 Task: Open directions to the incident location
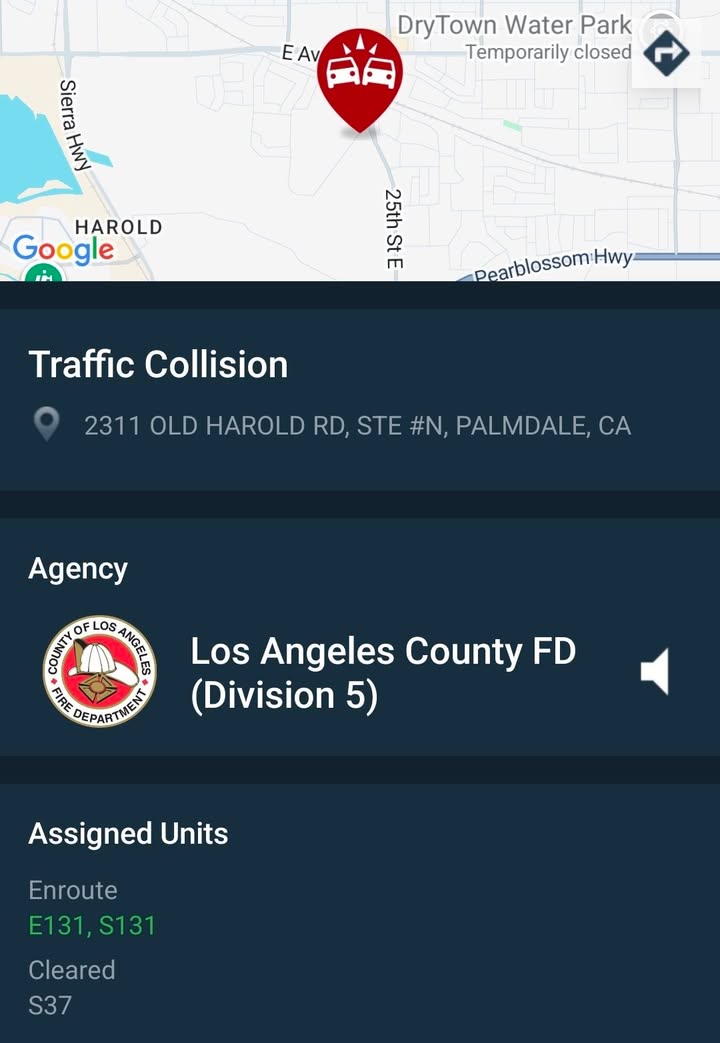[x=666, y=53]
